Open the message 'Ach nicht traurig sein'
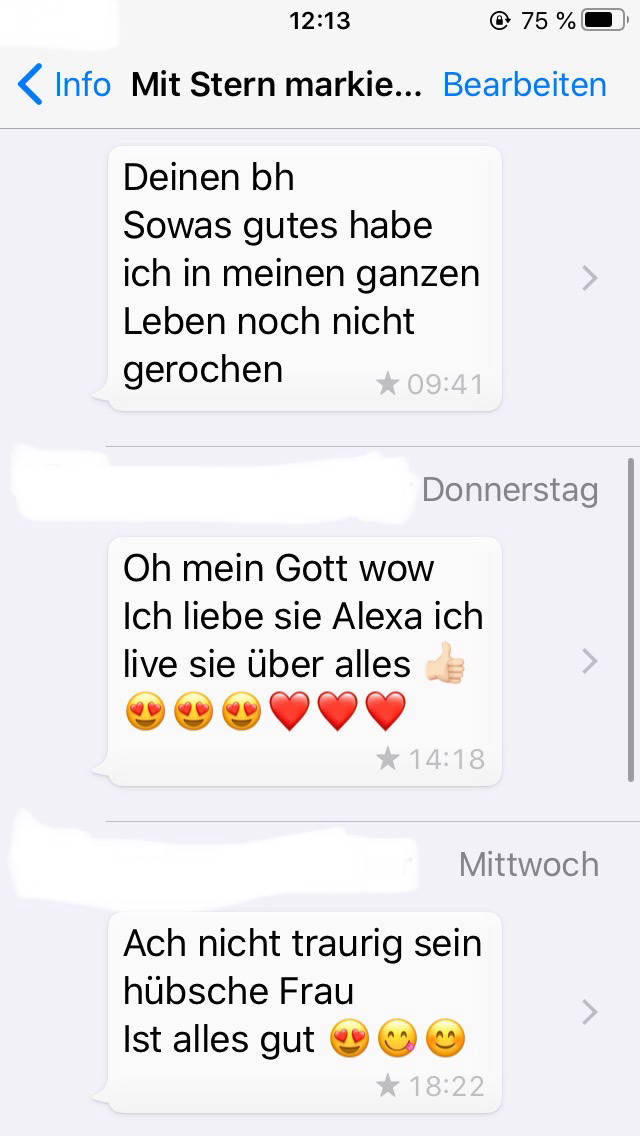 pos(303,1012)
